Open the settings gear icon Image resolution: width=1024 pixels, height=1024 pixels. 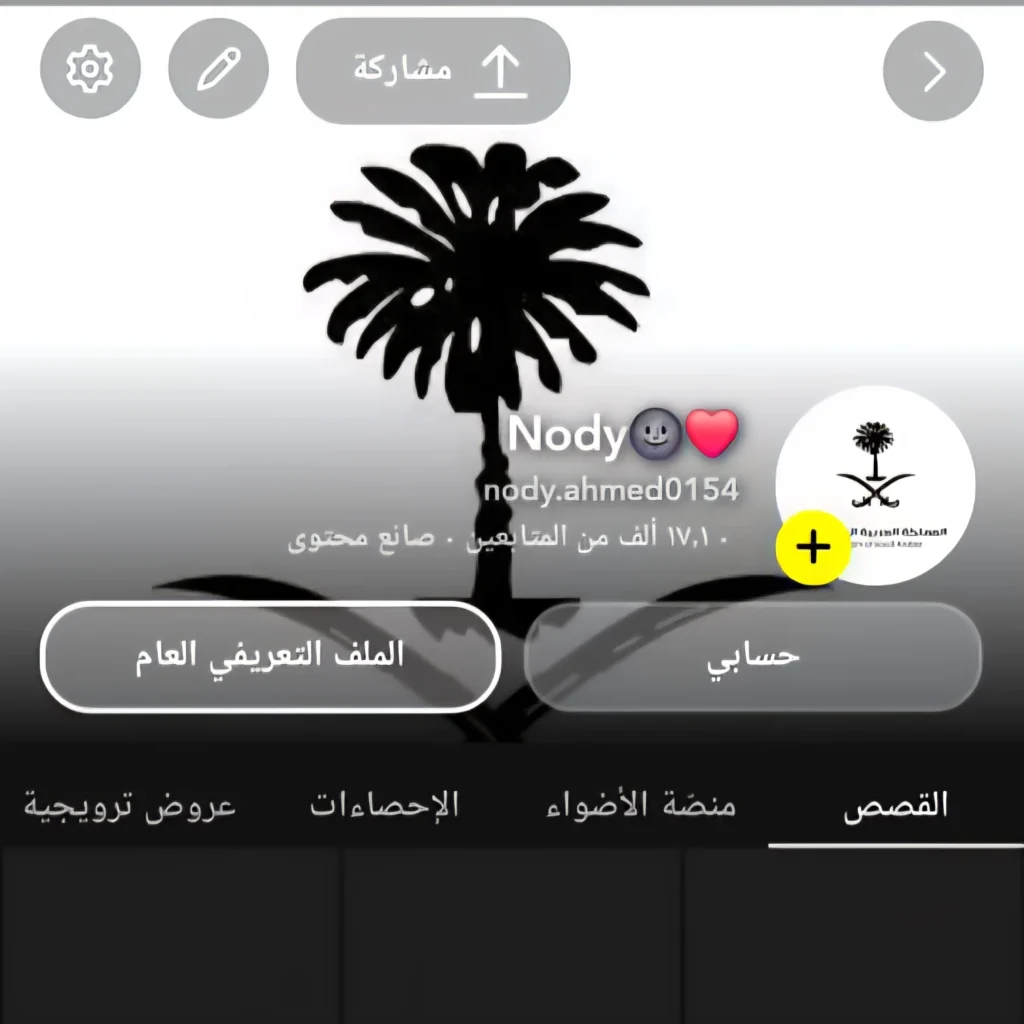90,69
